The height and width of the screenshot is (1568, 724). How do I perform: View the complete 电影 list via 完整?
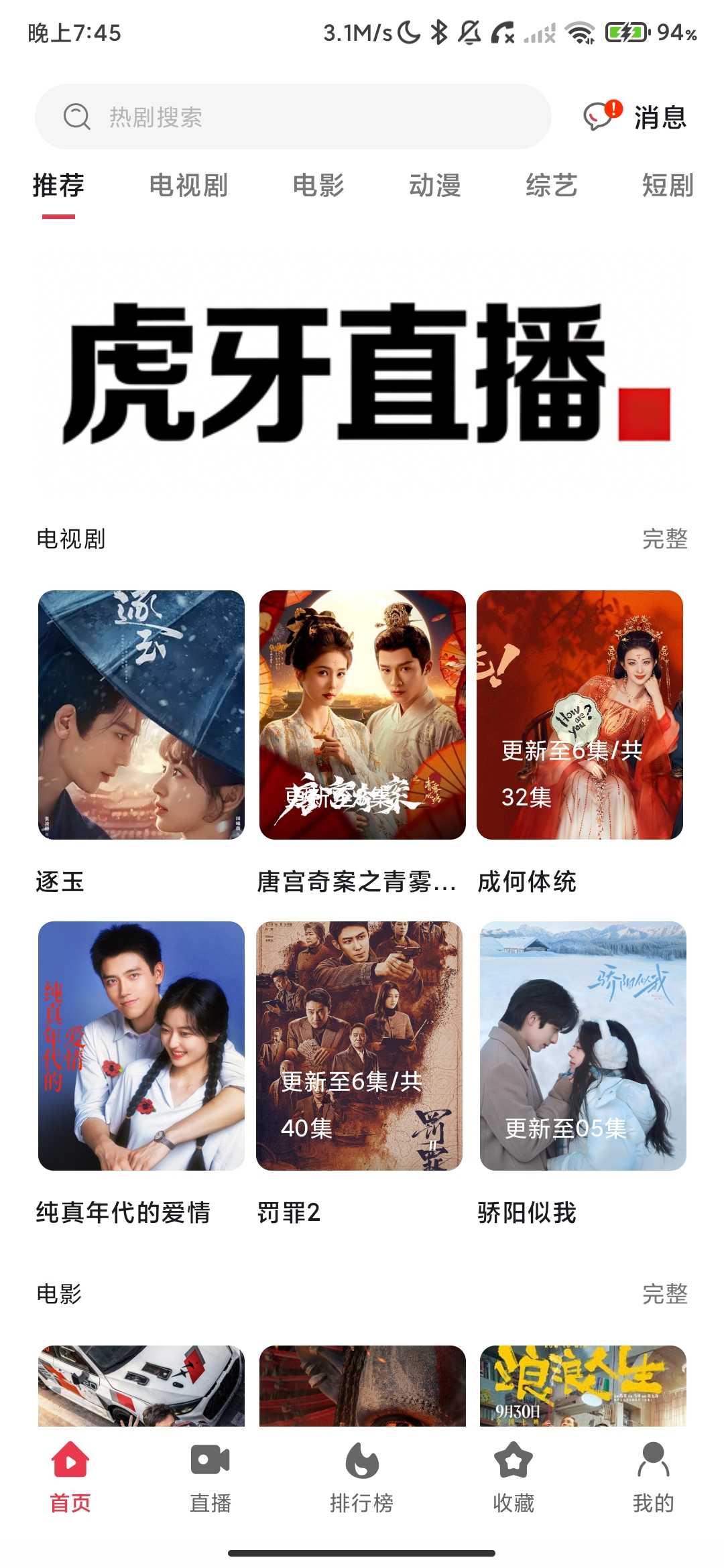(665, 1293)
